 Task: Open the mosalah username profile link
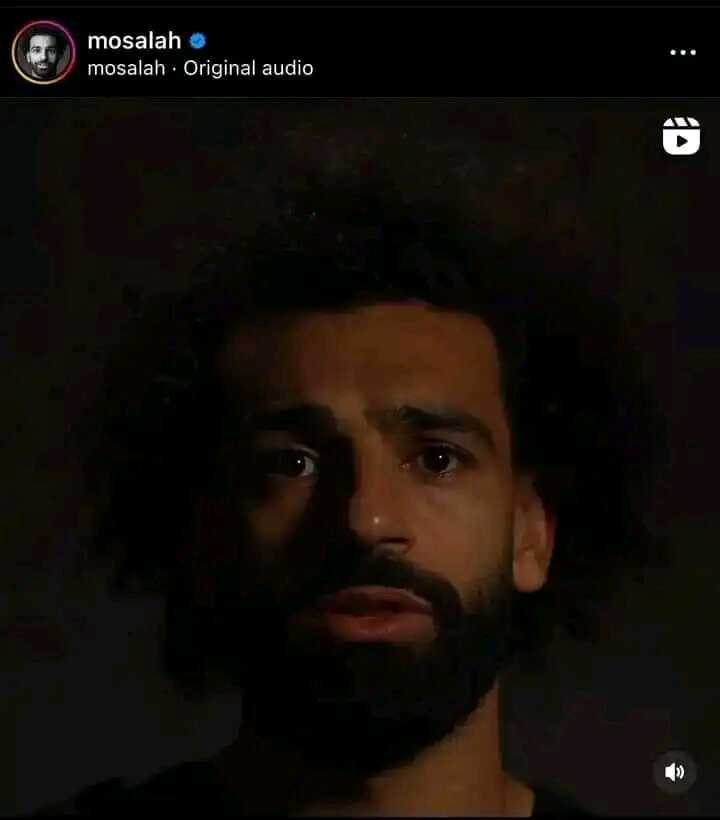[x=134, y=41]
